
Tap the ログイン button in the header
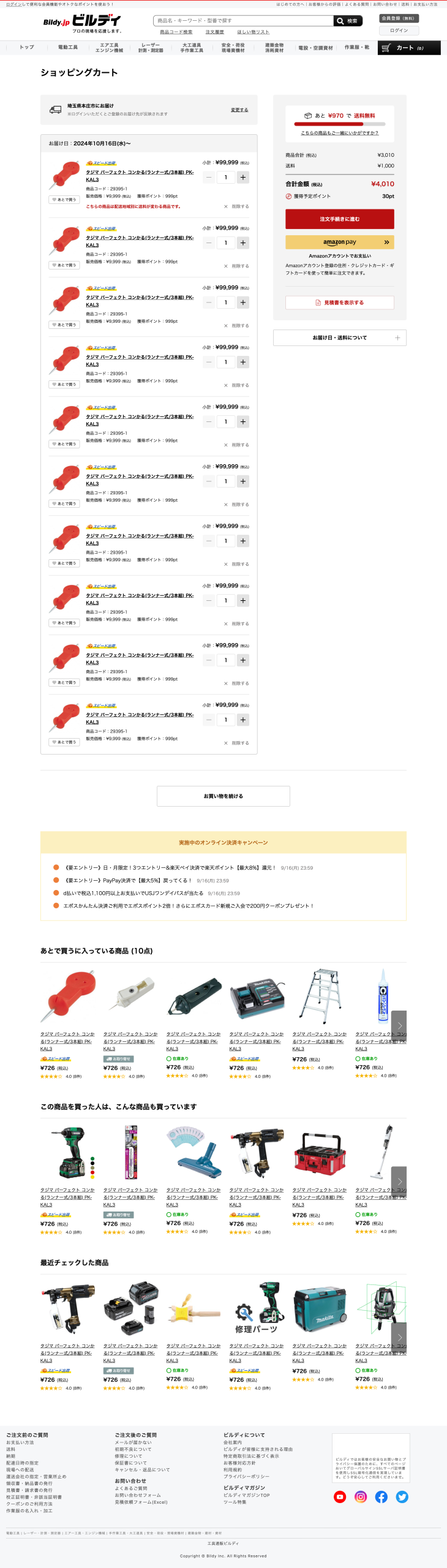click(399, 30)
